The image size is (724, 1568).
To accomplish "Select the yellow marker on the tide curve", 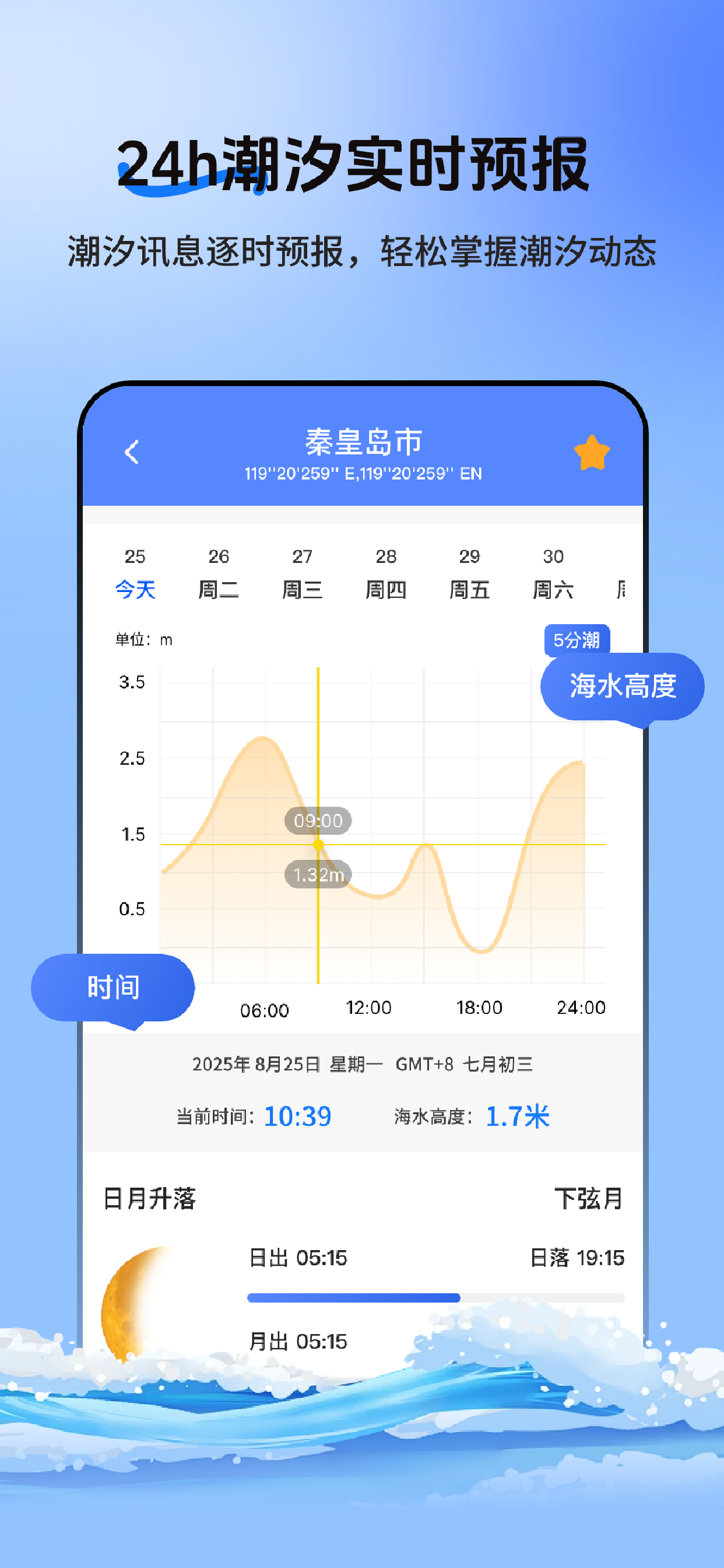I will 318,844.
